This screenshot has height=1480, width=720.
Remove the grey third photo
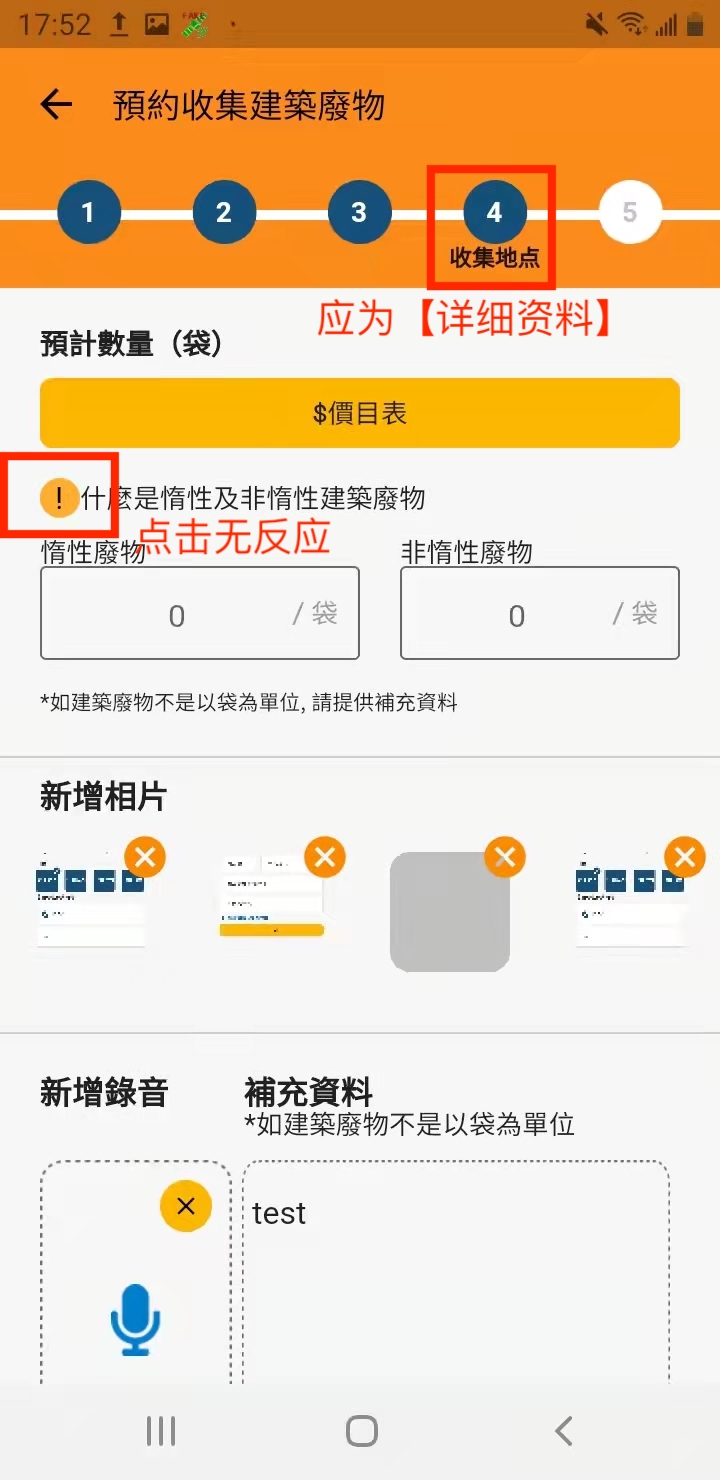(x=505, y=857)
